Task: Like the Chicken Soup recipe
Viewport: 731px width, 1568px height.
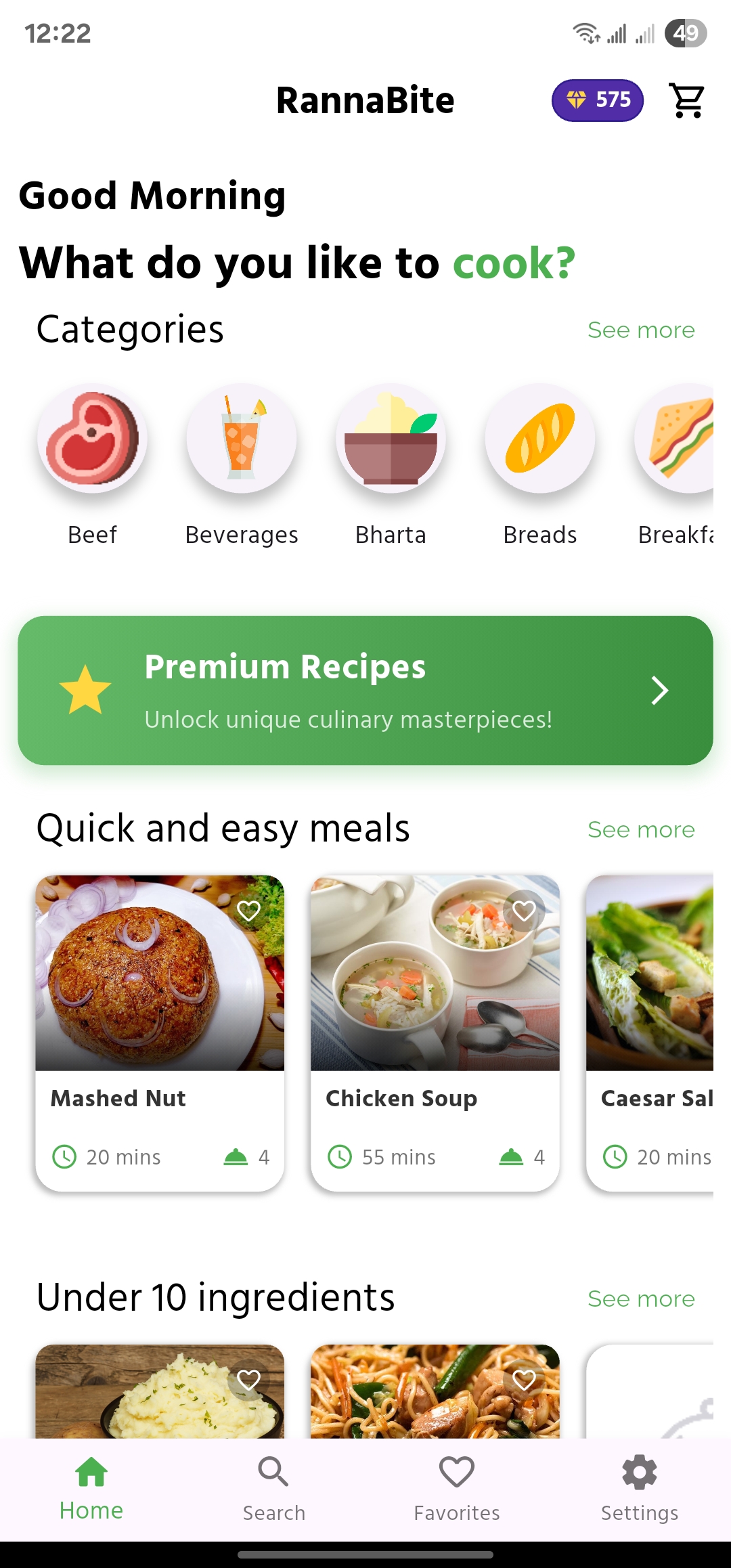Action: (524, 911)
